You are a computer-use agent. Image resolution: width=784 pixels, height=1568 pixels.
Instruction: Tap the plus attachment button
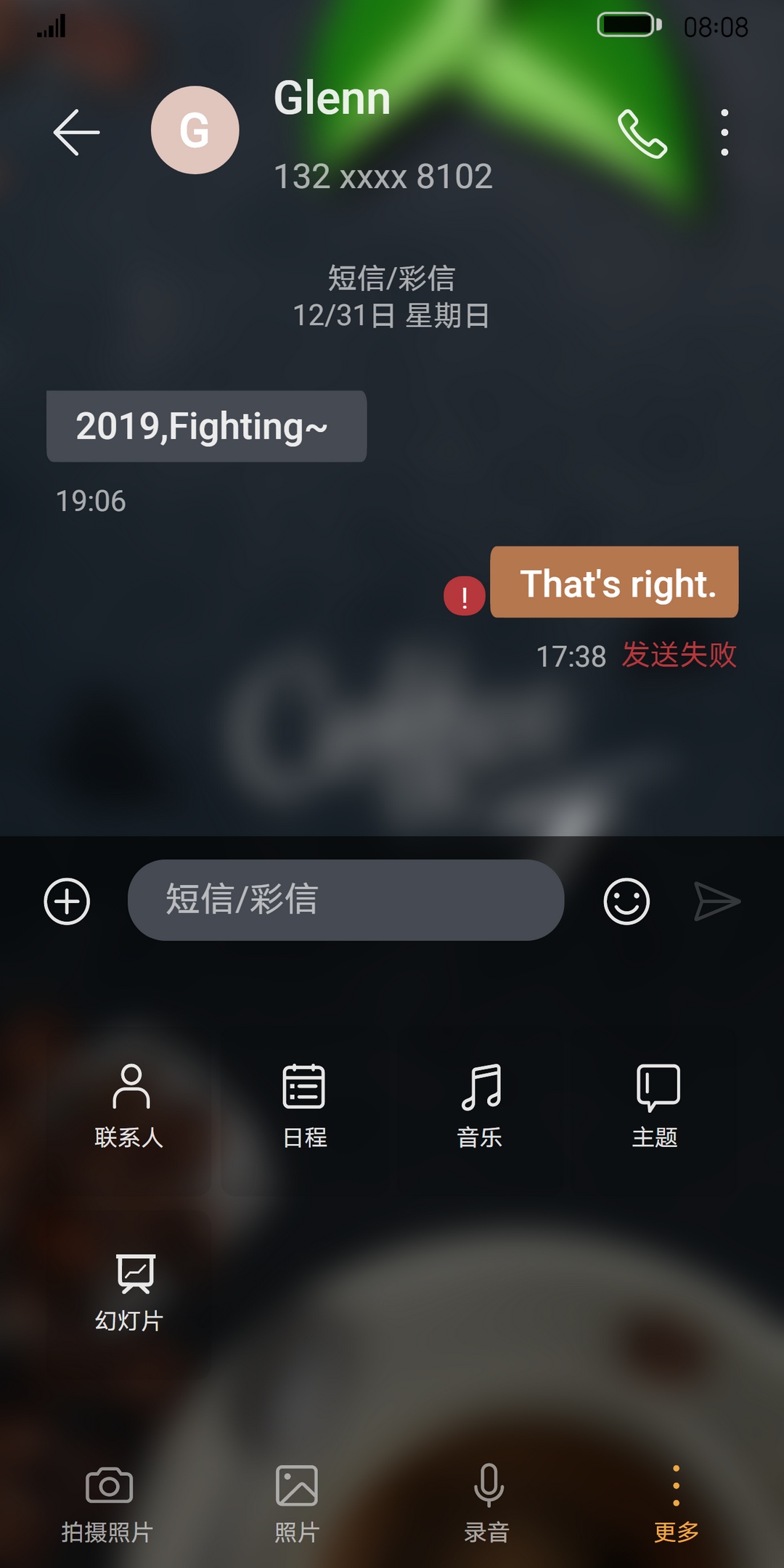pyautogui.click(x=67, y=902)
